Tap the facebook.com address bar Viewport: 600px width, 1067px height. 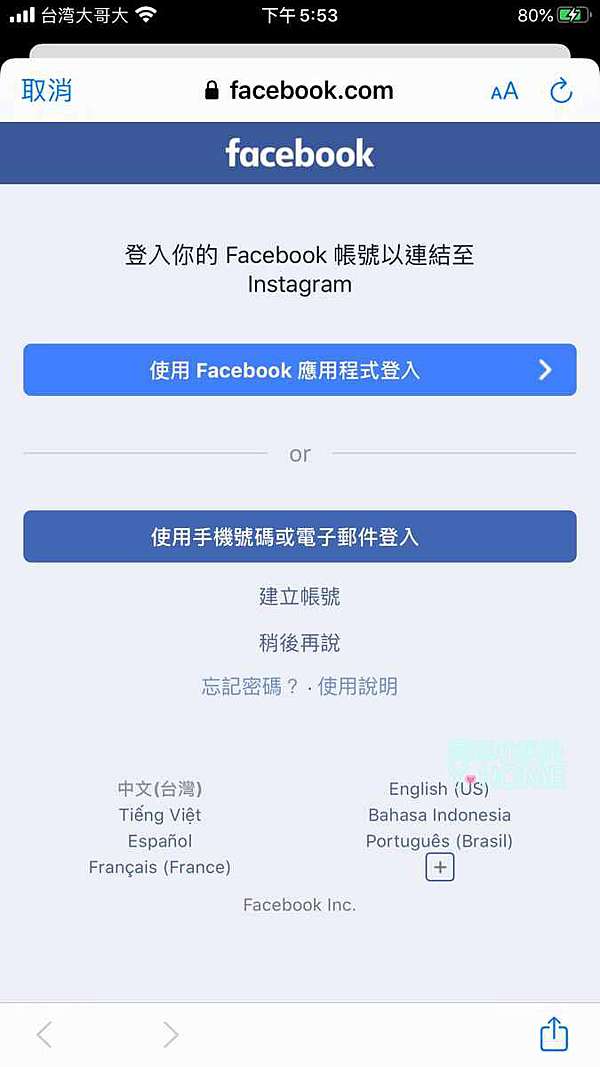pos(299,91)
